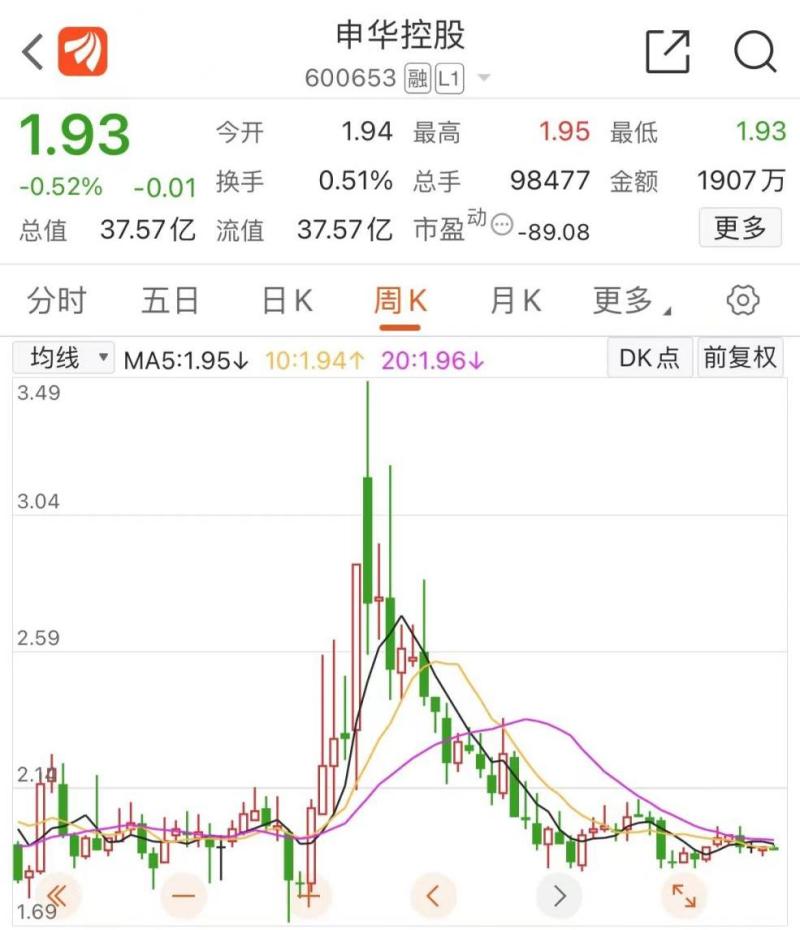Toggle DK点 buy-sell signals on the chart
This screenshot has width=800, height=930.
pos(651,357)
